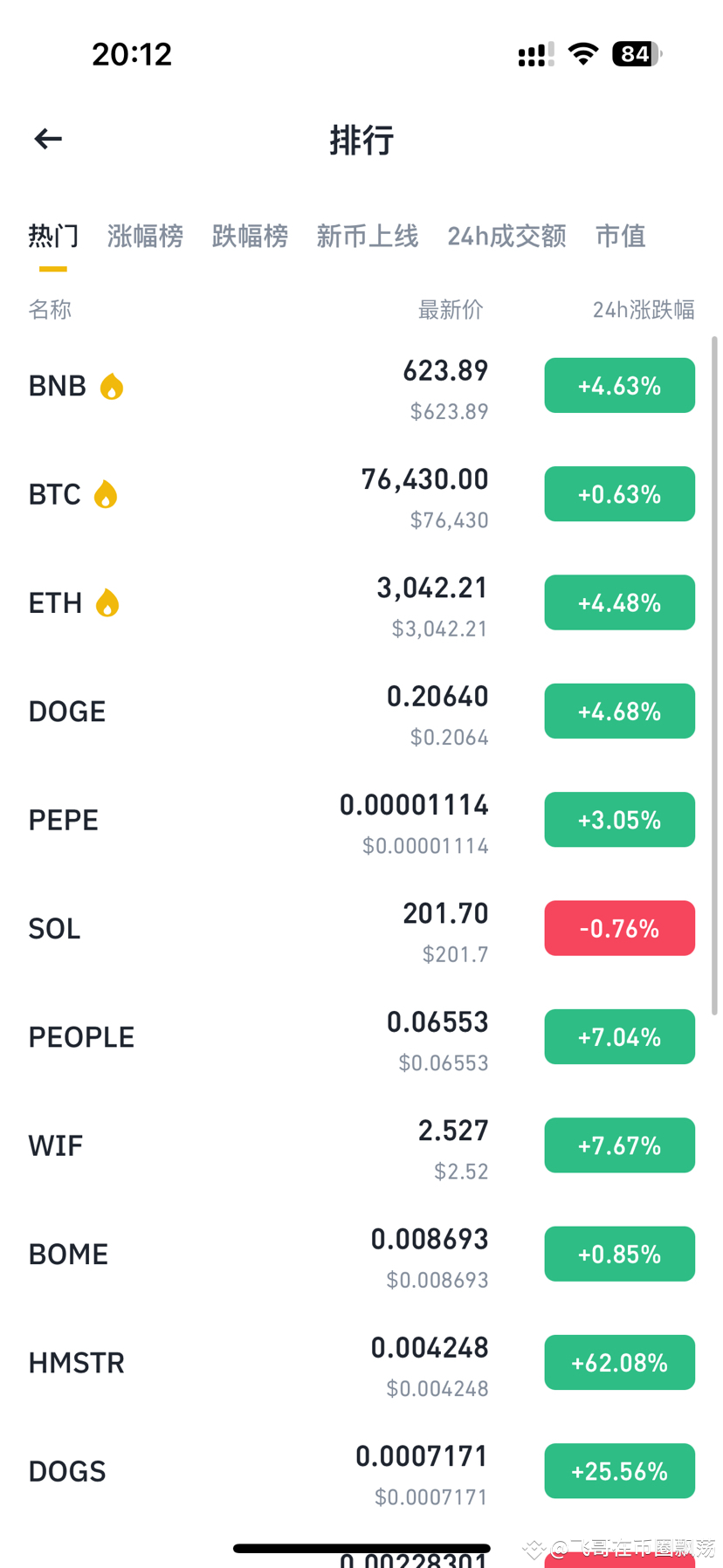Switch to the 市值 tab
Screen dimensions: 723x1568
tap(620, 236)
